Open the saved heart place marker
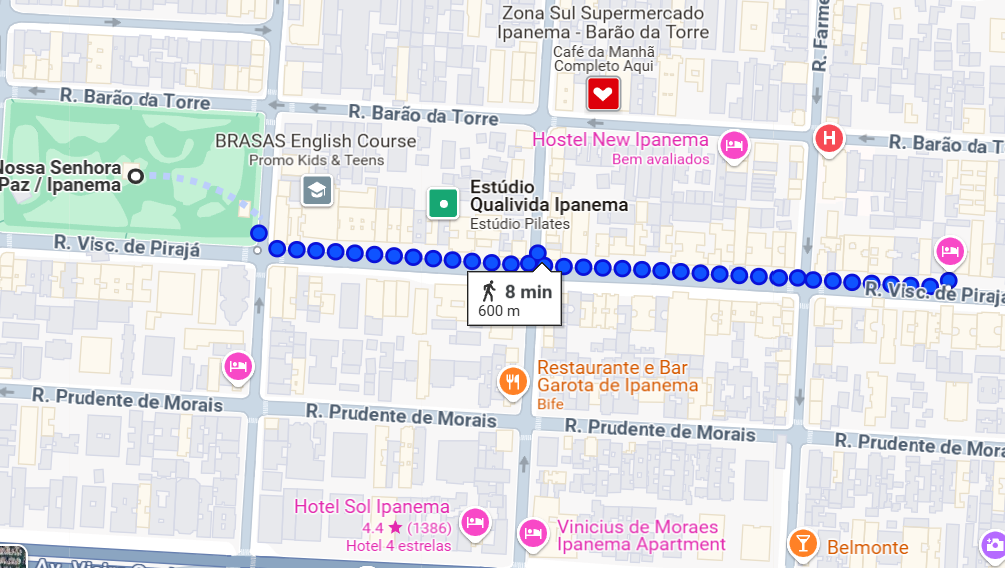 603,94
